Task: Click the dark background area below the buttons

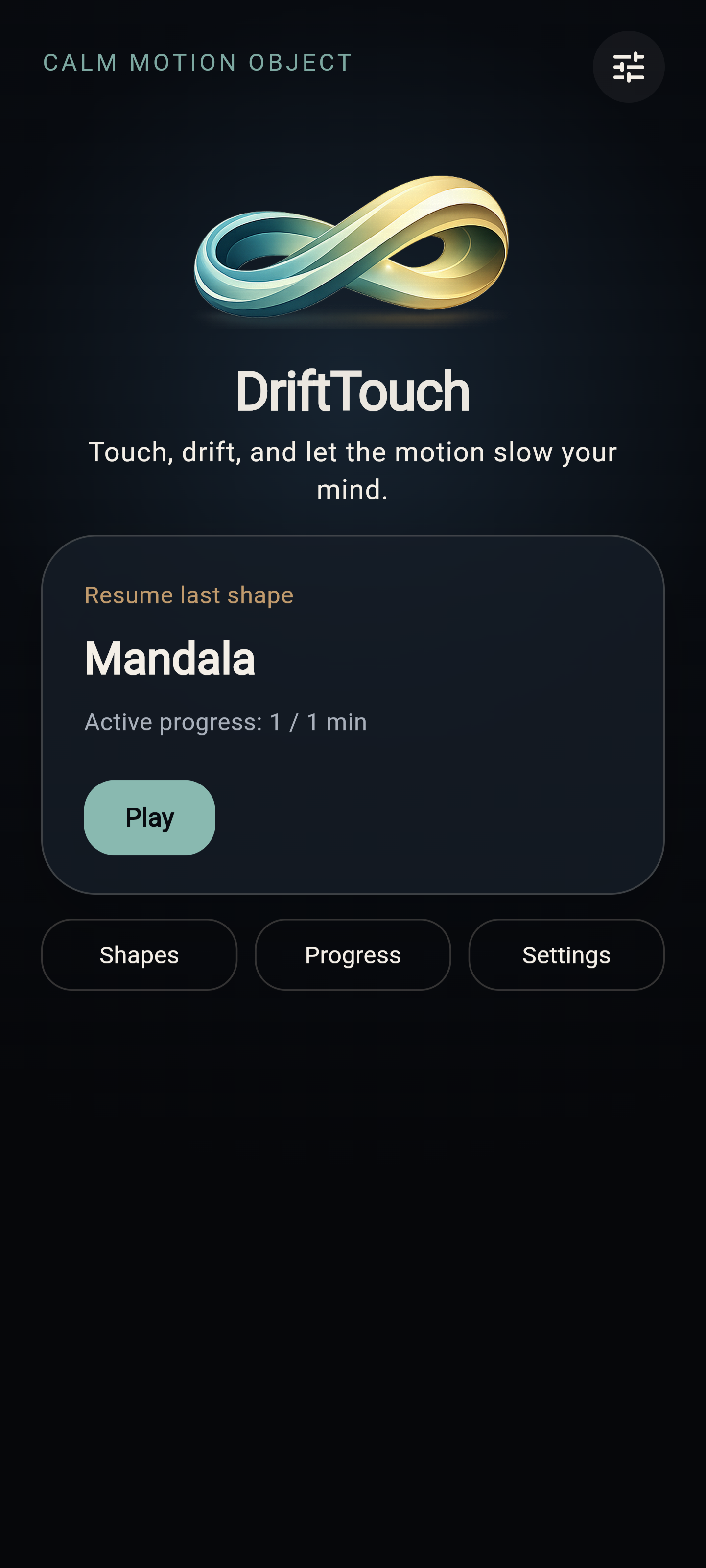Action: click(353, 1217)
